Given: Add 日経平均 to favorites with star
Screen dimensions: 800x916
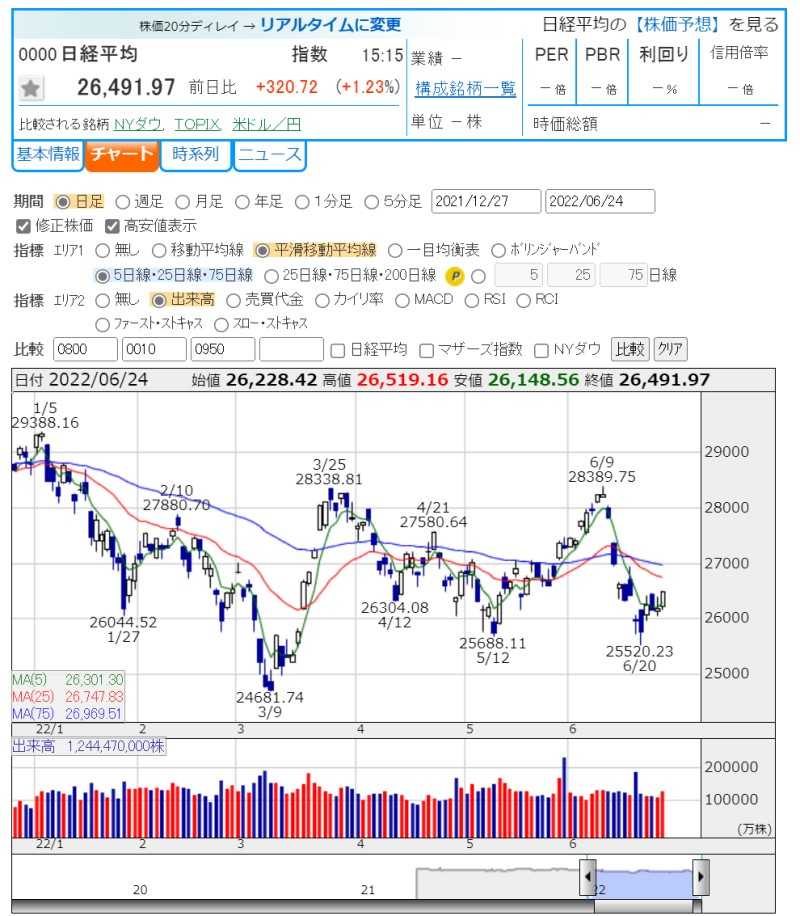Looking at the screenshot, I should (30, 89).
